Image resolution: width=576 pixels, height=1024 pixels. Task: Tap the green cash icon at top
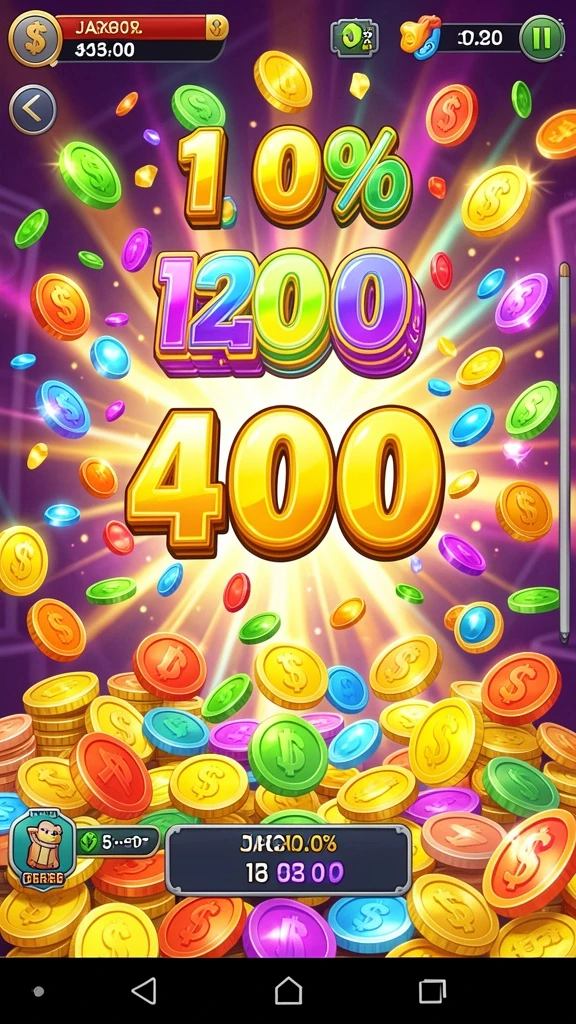coord(354,38)
